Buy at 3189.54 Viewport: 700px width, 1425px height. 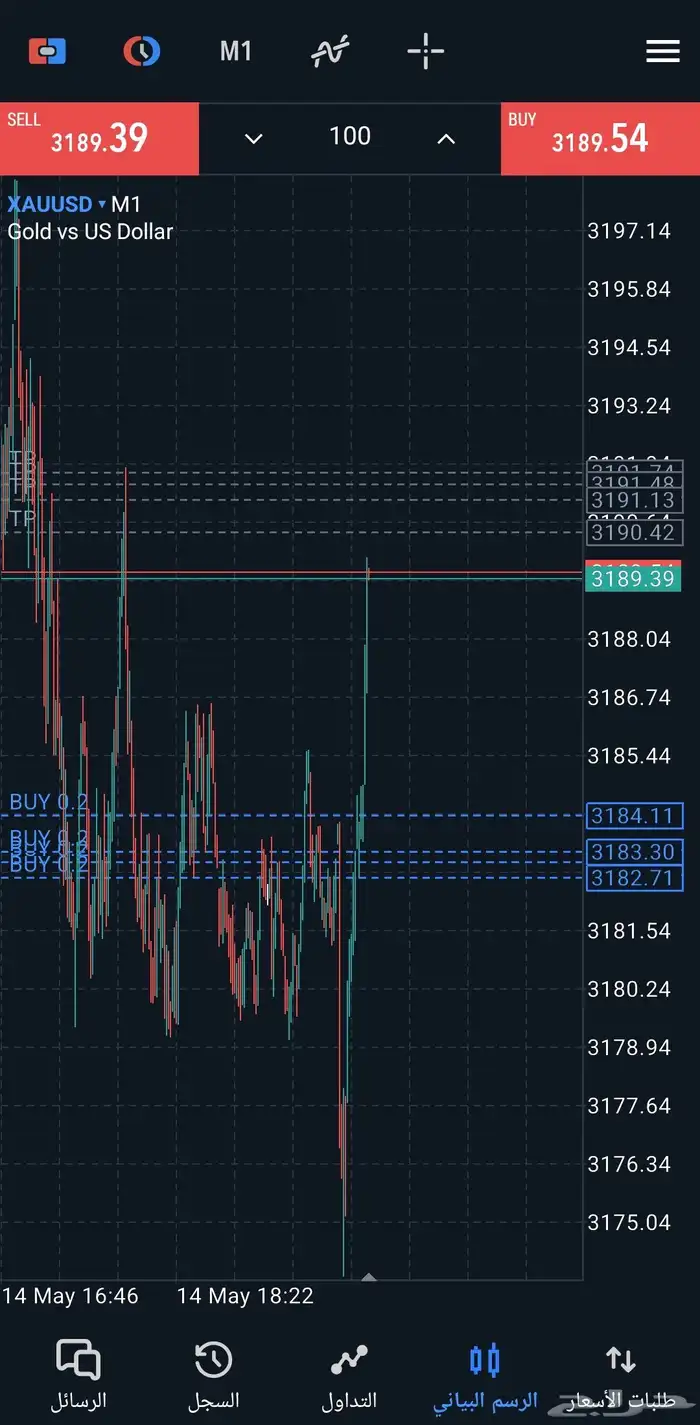600,137
